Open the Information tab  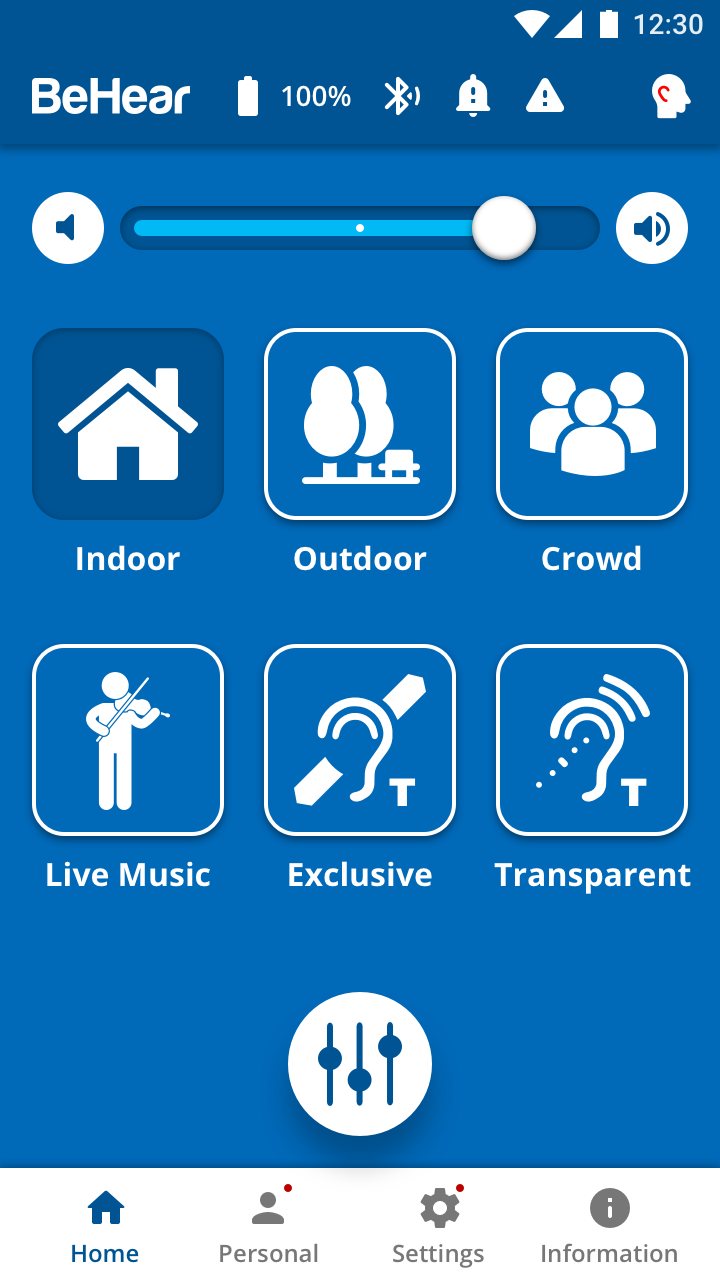point(609,1224)
